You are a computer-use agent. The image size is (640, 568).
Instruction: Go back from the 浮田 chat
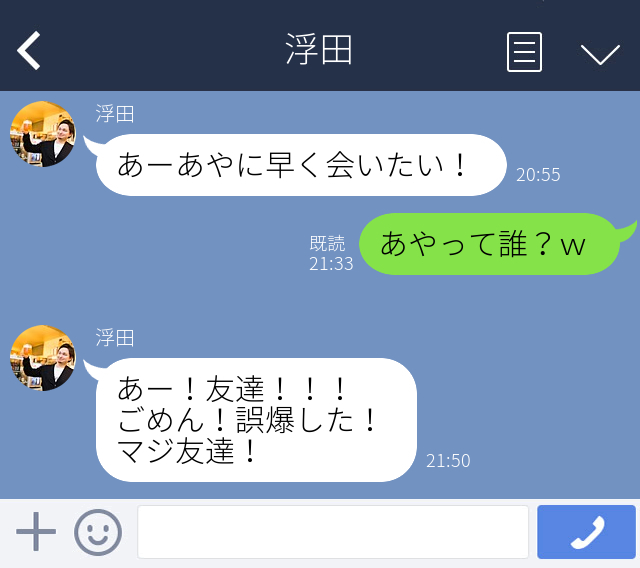pyautogui.click(x=30, y=50)
